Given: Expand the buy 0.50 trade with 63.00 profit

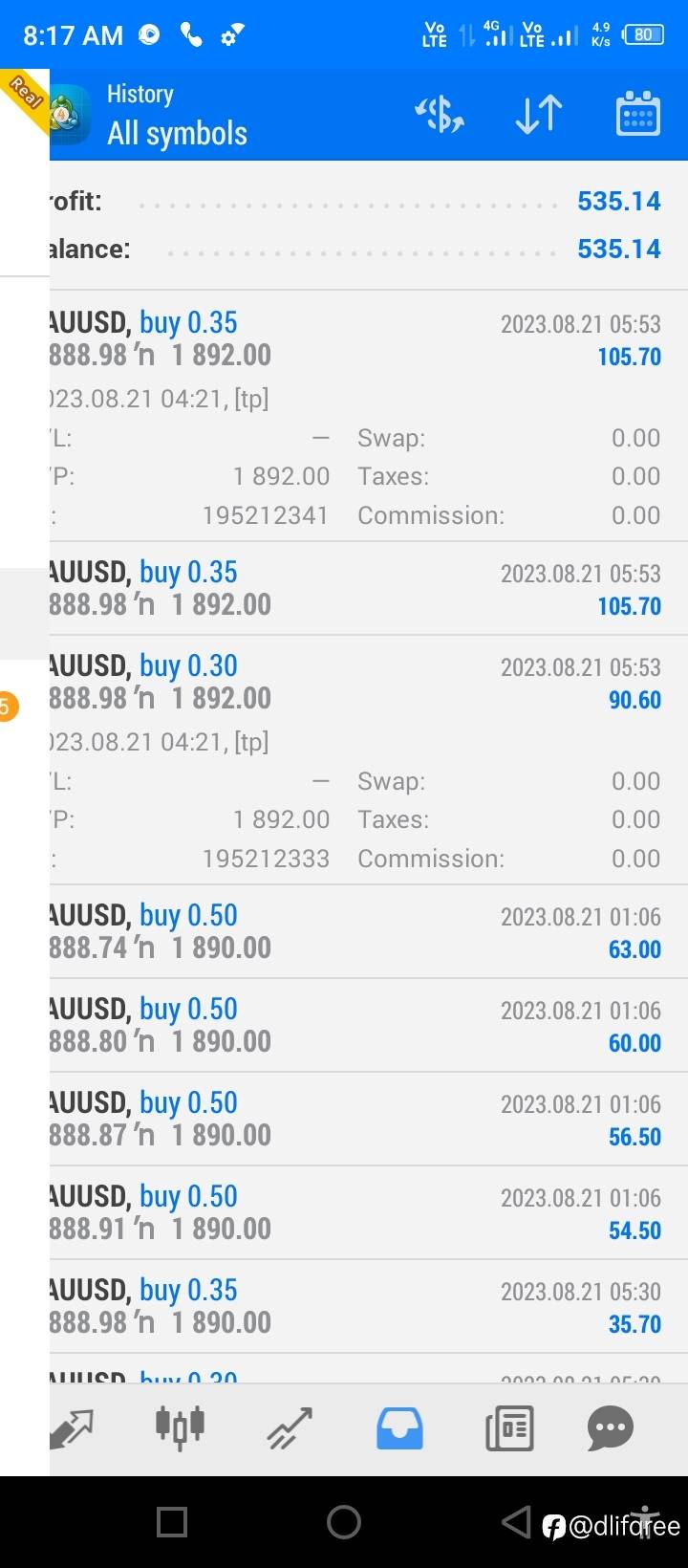Looking at the screenshot, I should 369,931.
